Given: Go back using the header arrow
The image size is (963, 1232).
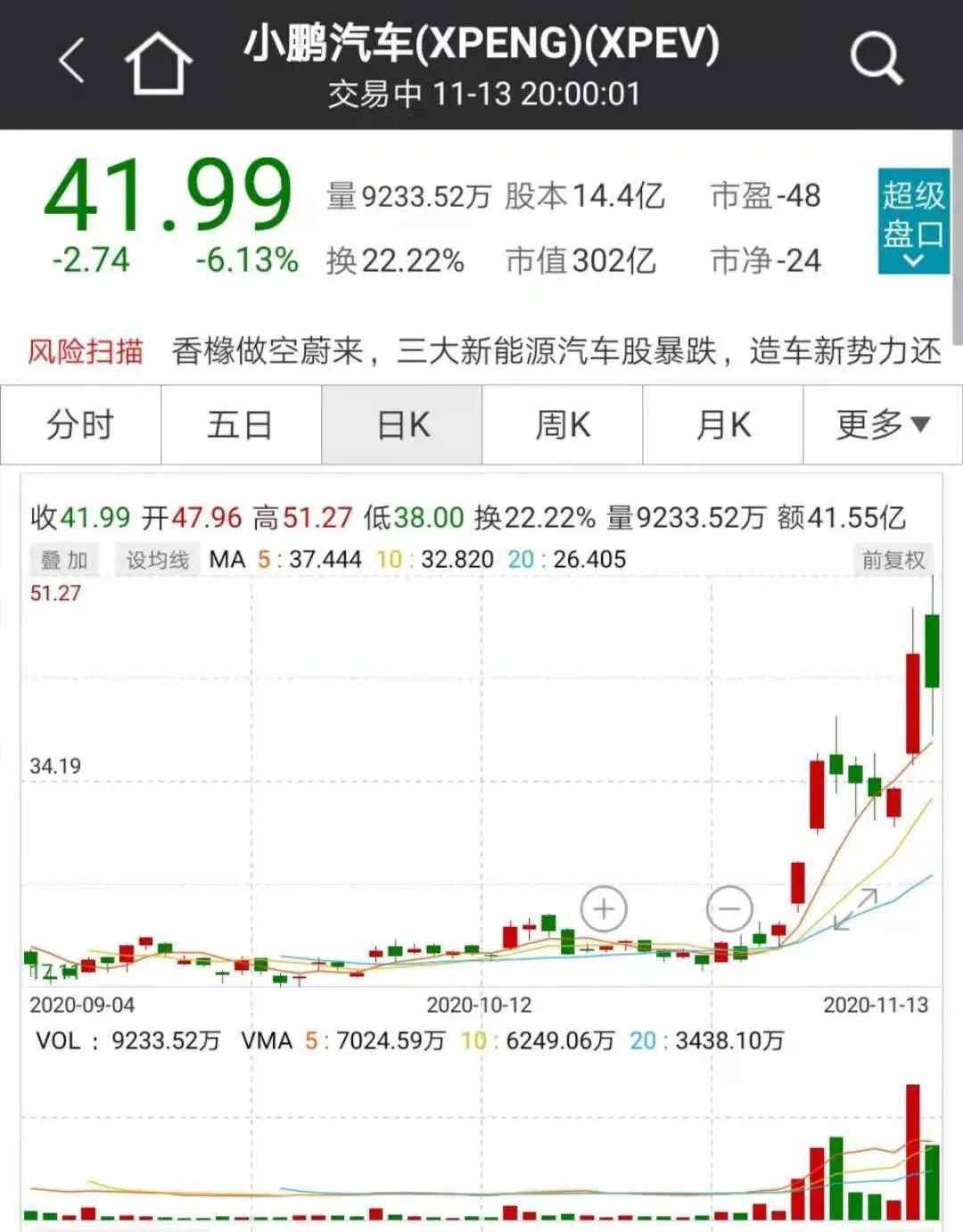Looking at the screenshot, I should click(71, 61).
